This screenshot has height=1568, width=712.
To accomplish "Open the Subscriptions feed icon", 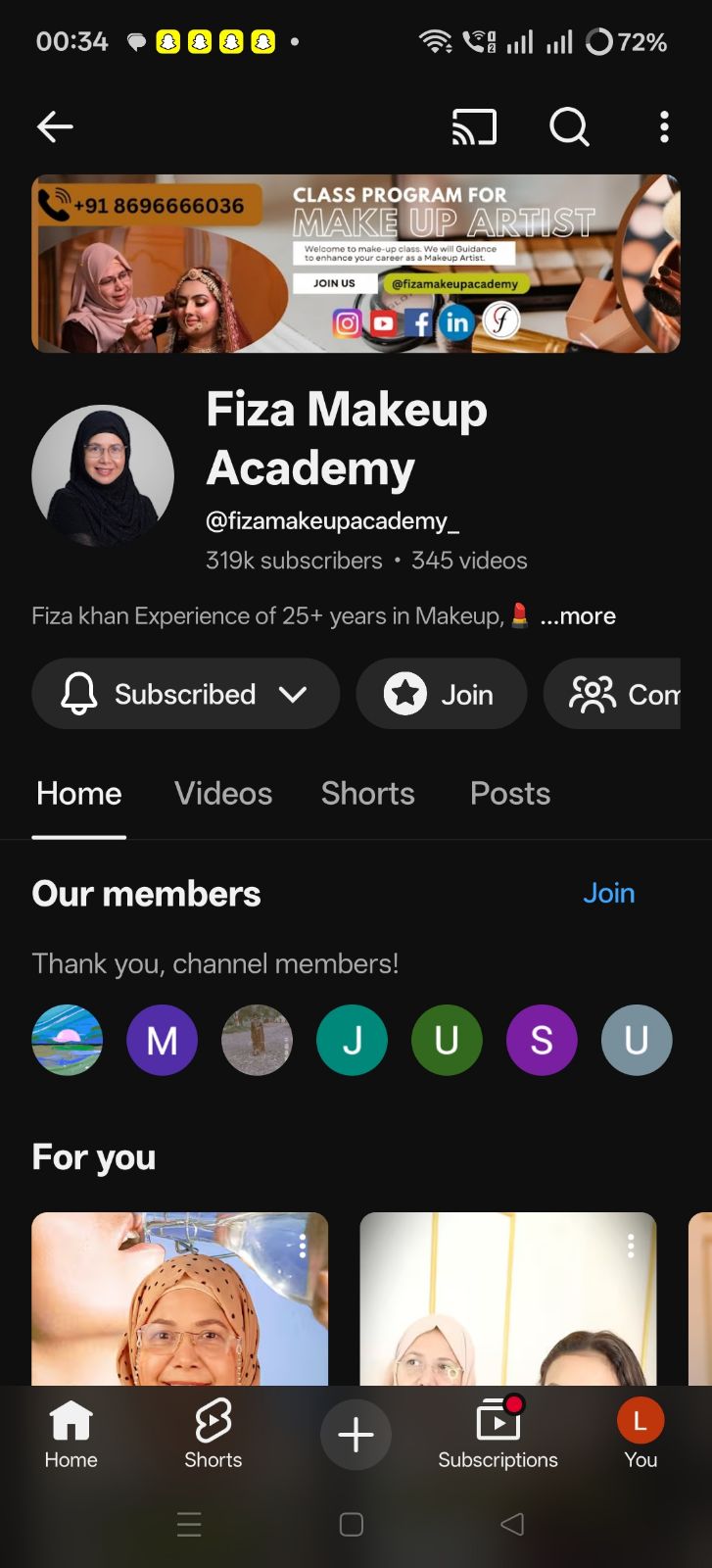I will (498, 1434).
